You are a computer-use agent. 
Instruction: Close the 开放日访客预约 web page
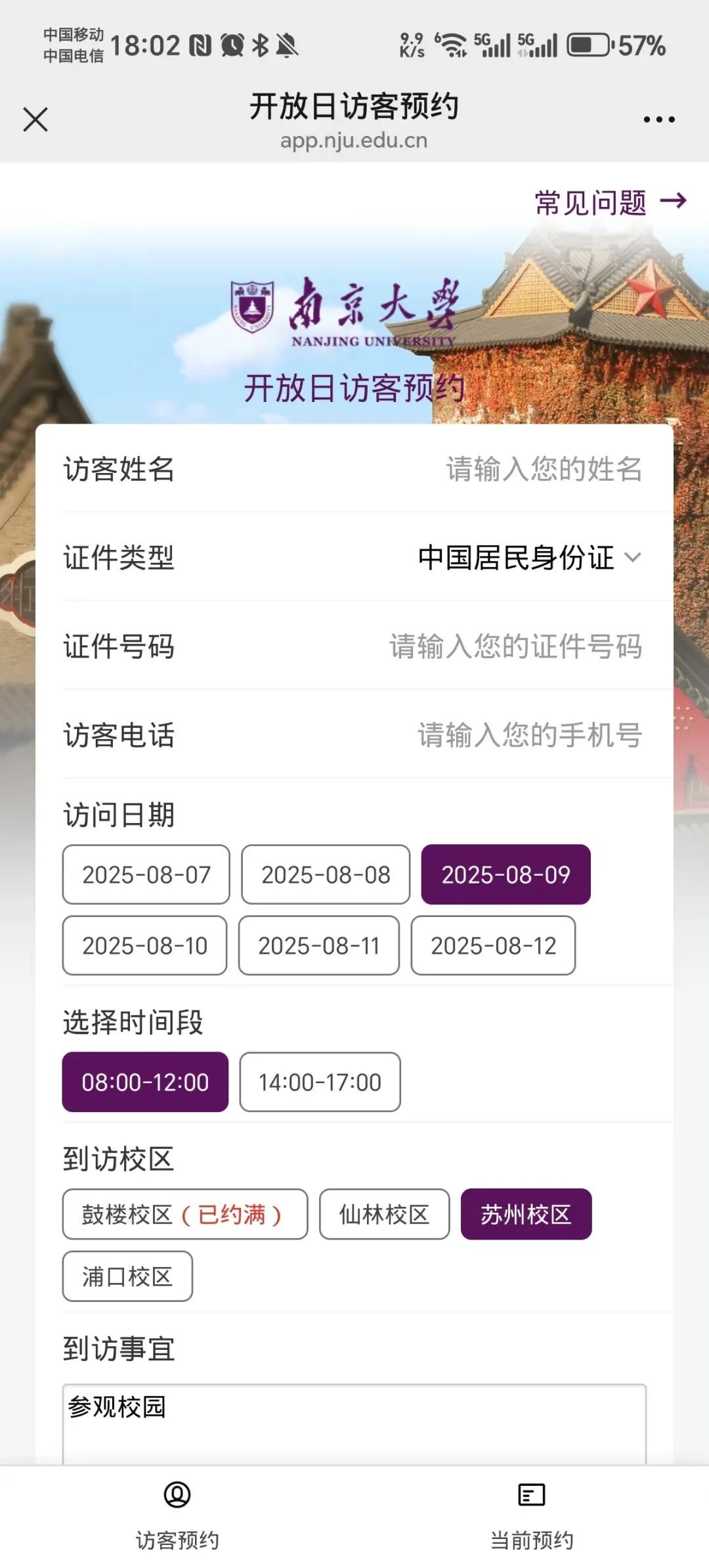[x=35, y=120]
